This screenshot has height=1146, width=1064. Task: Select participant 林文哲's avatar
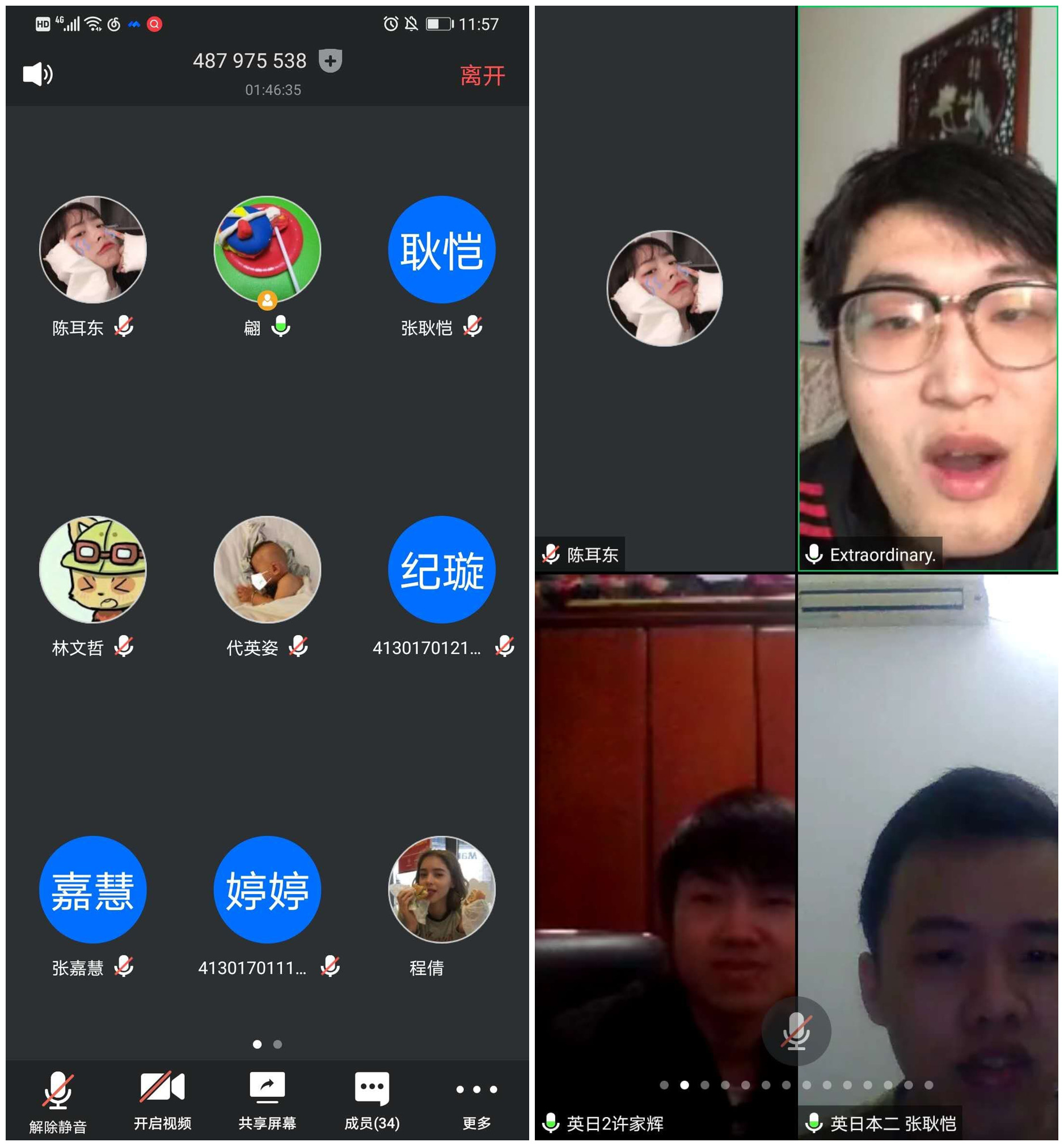click(x=92, y=569)
